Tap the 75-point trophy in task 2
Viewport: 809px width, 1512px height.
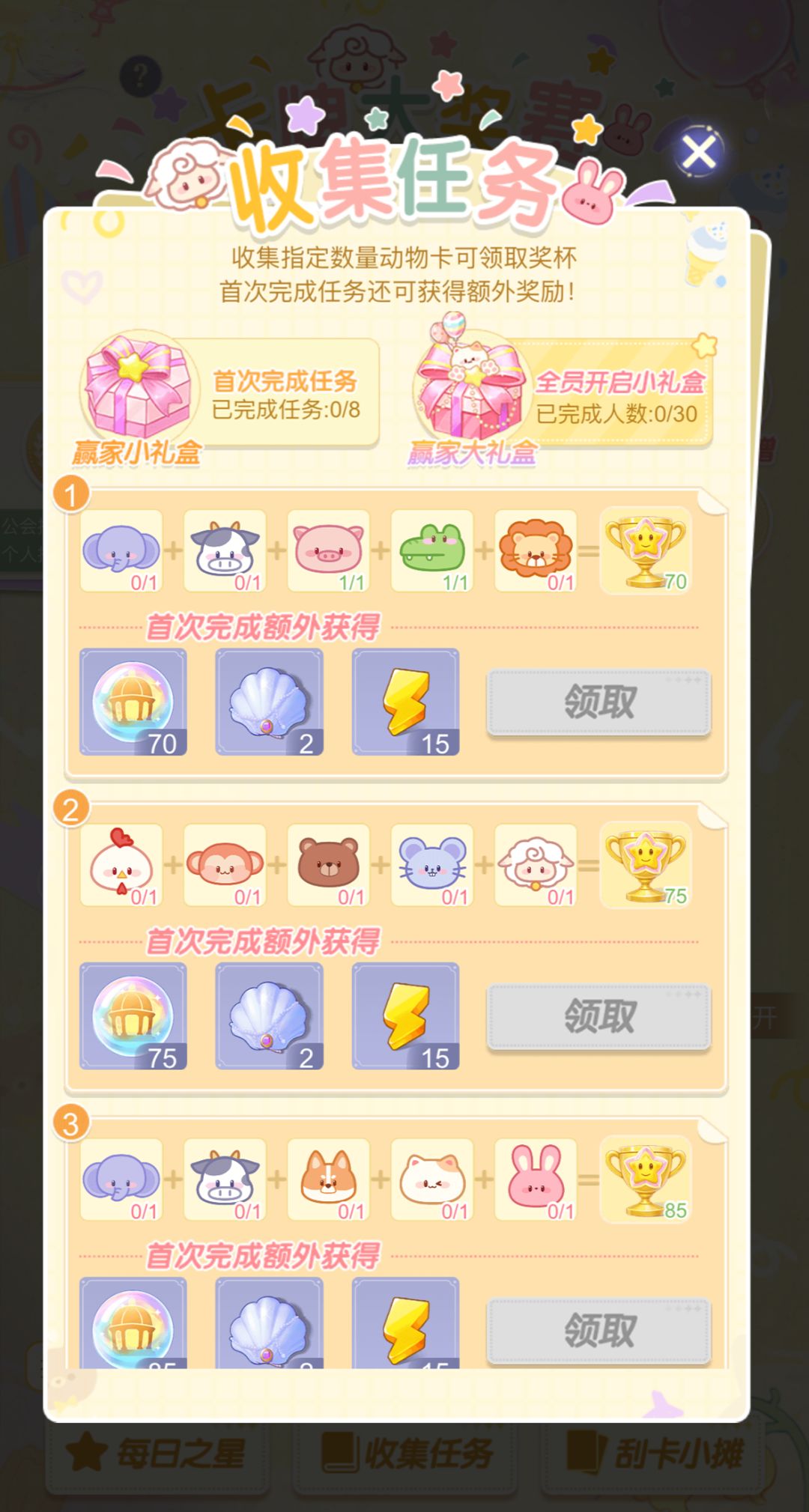click(644, 865)
